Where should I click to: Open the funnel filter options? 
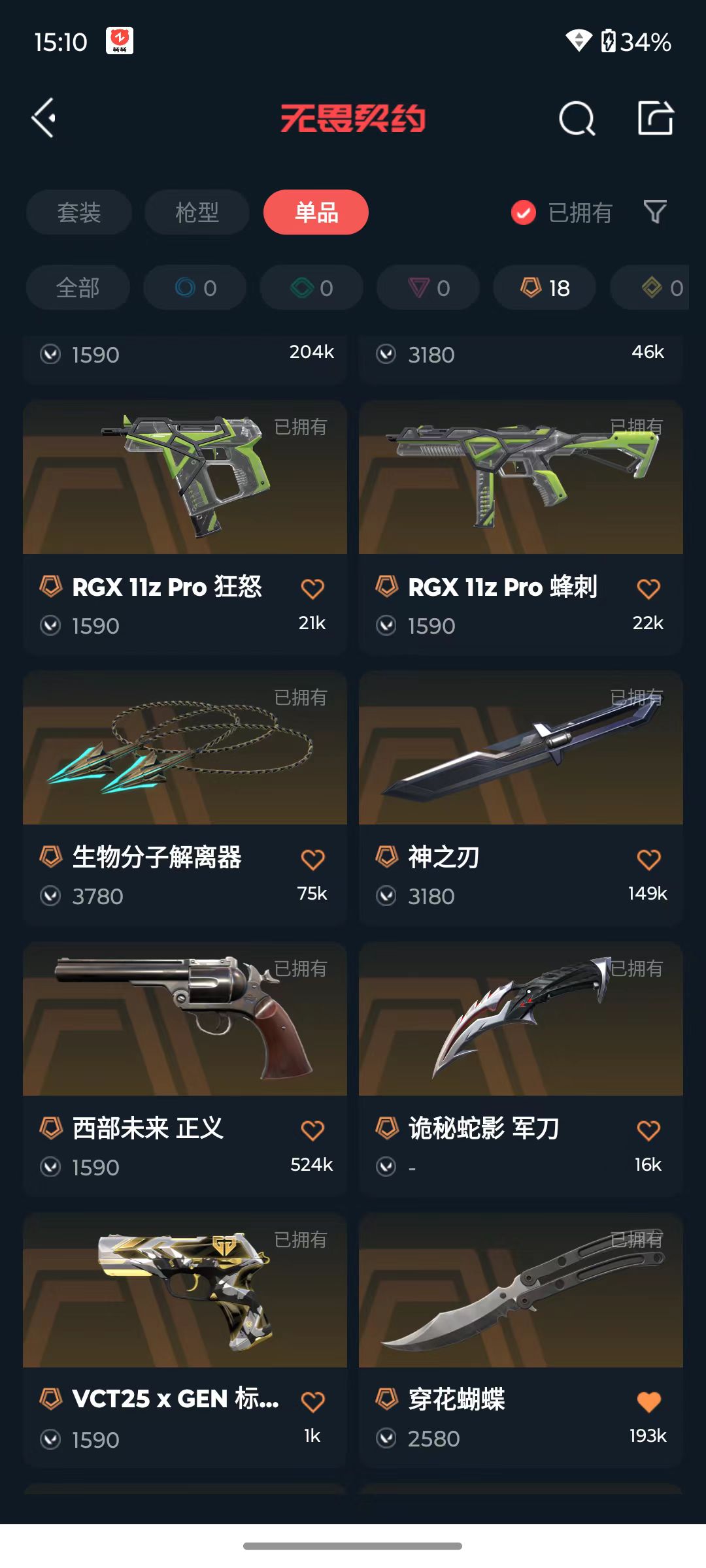coord(655,212)
